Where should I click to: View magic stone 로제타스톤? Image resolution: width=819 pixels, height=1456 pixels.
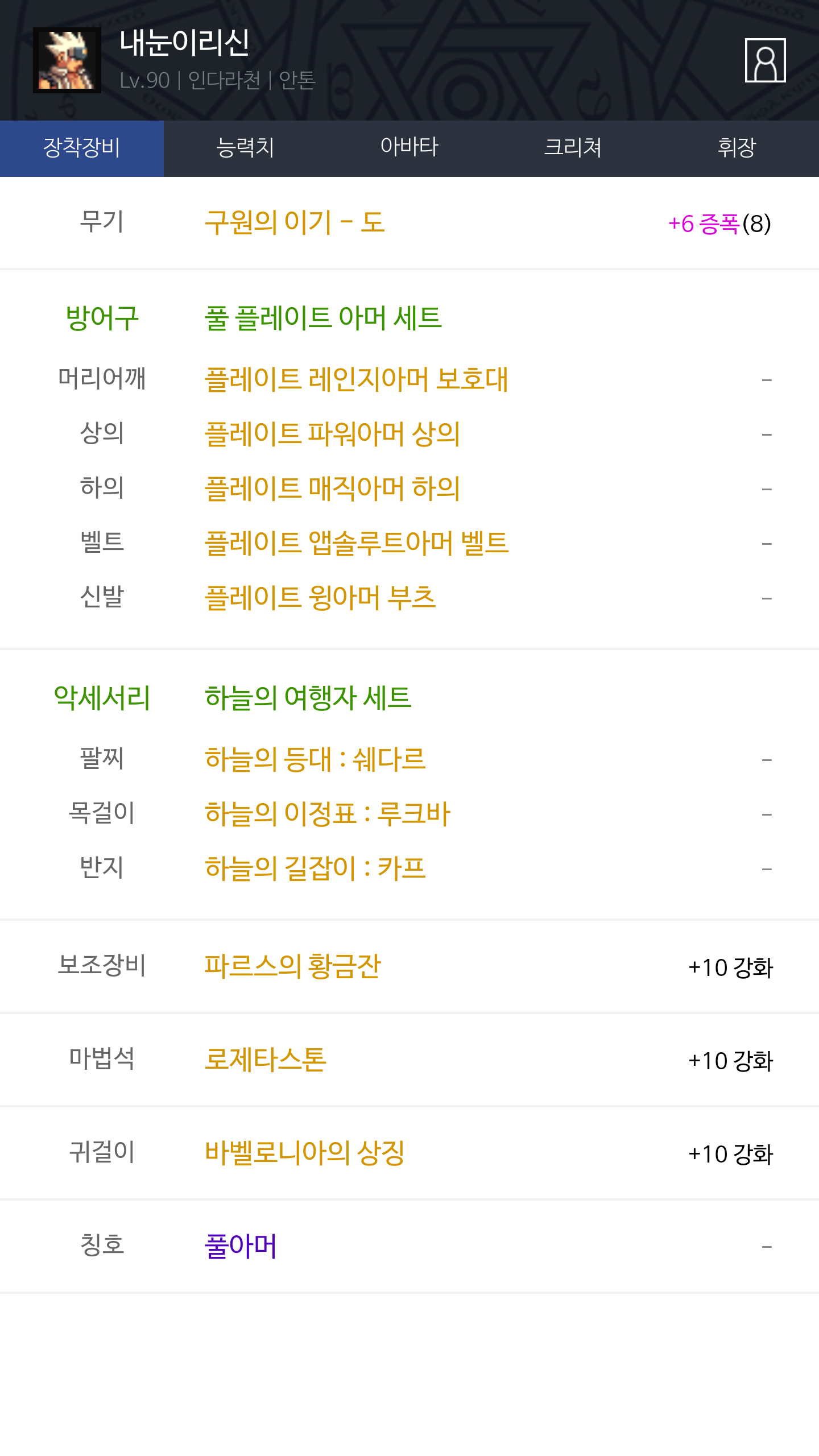266,1059
